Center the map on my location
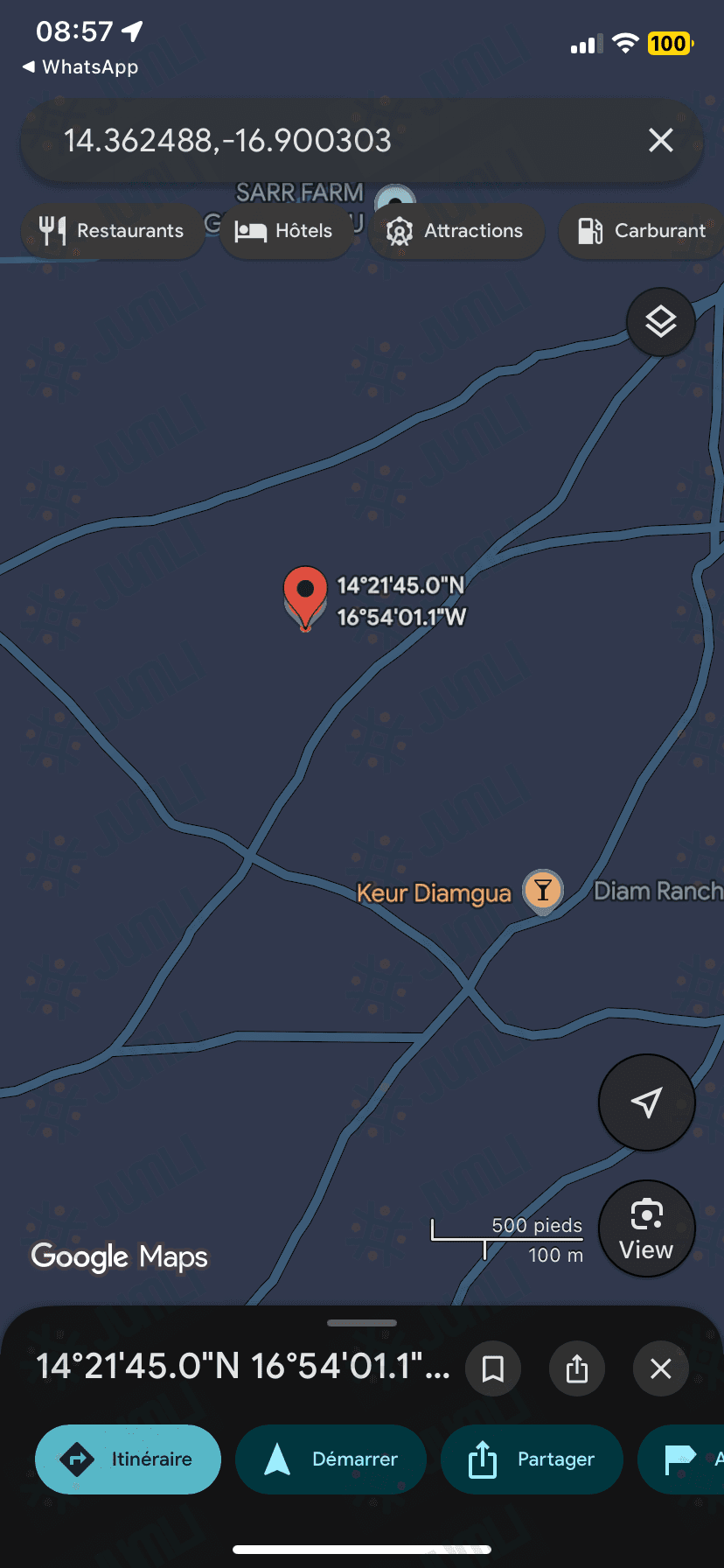Viewport: 724px width, 1568px height. [x=647, y=1102]
